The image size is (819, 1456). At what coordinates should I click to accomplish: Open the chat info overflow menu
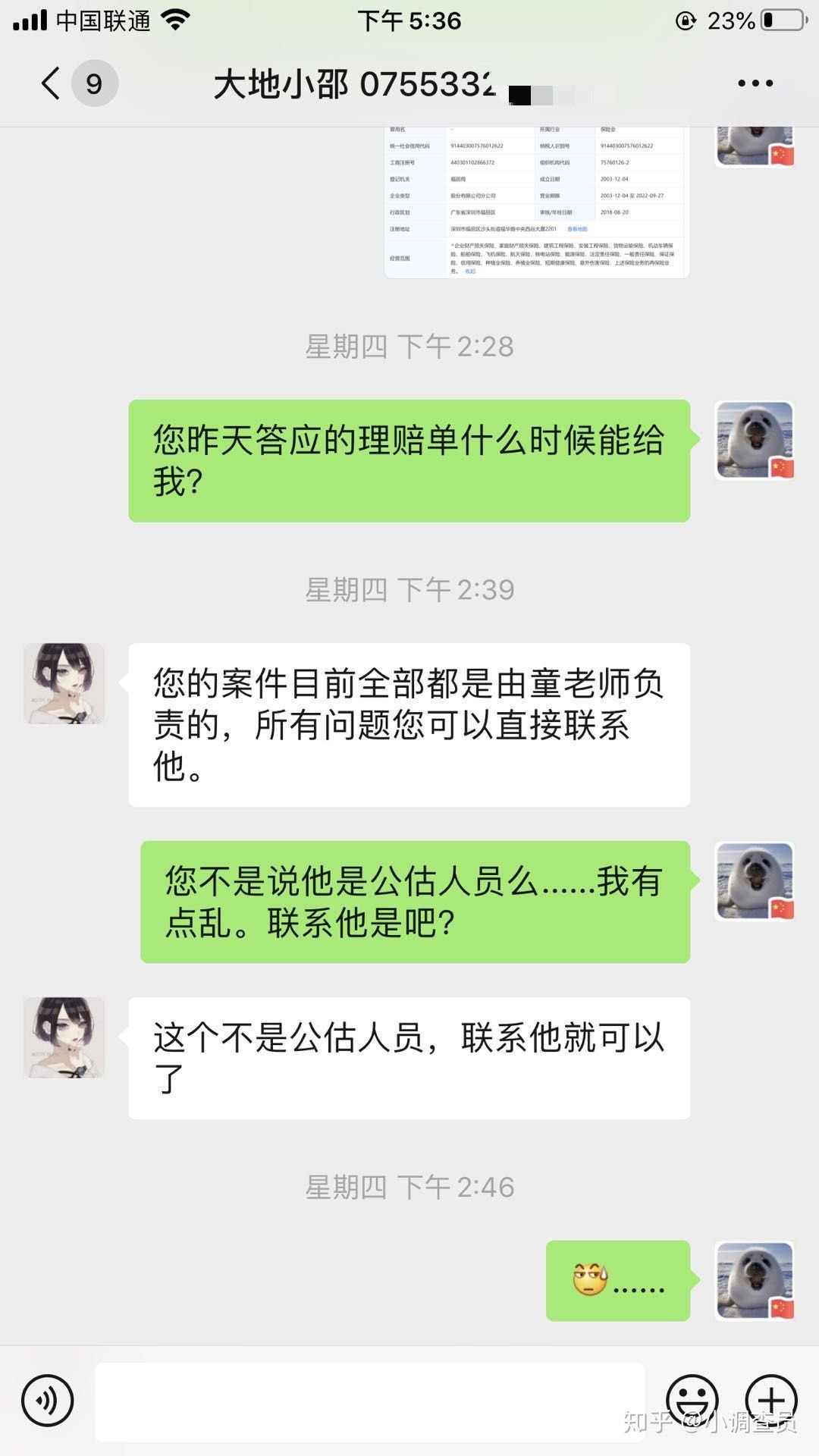click(755, 83)
